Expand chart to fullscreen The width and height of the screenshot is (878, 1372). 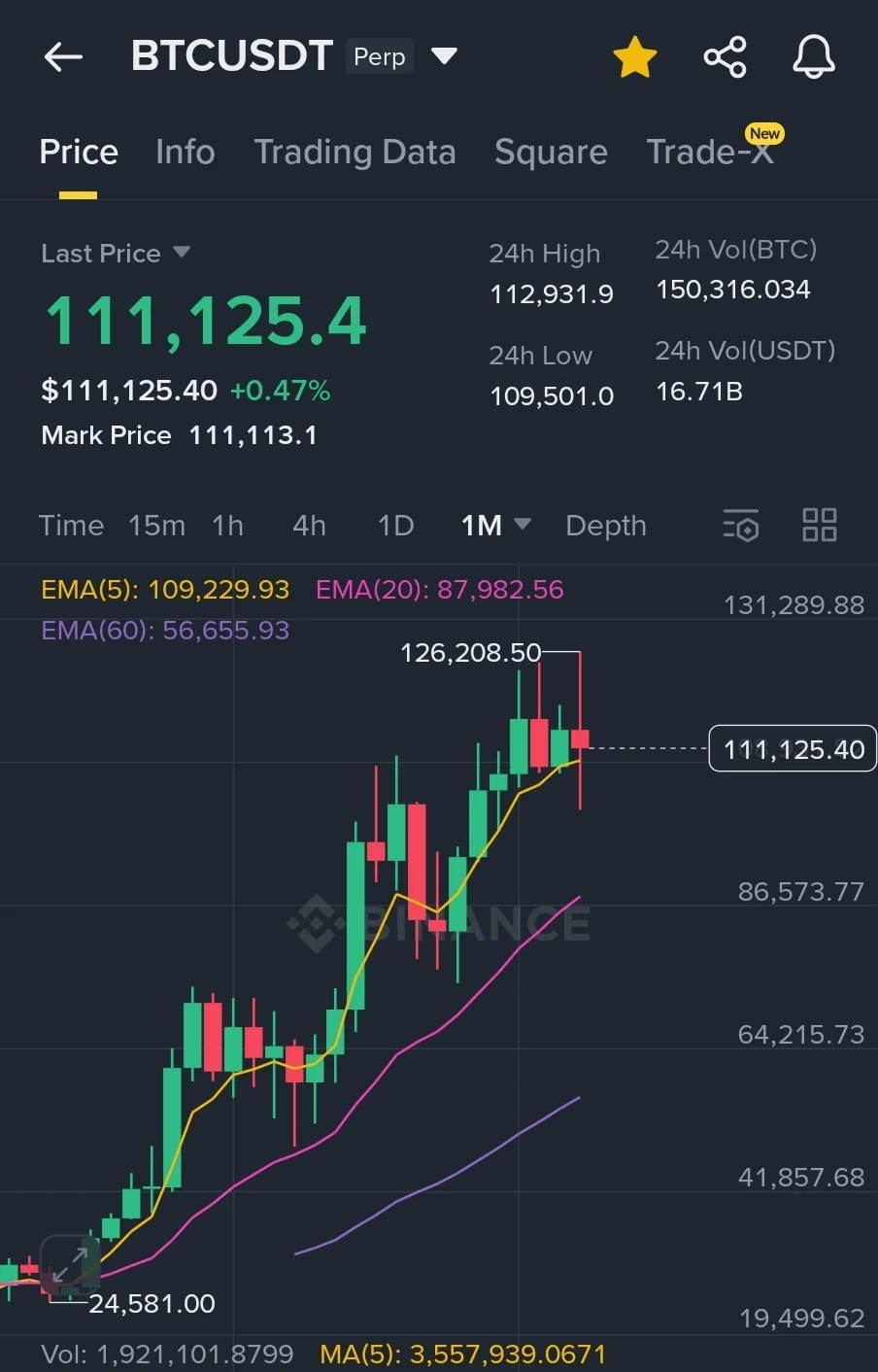pyautogui.click(x=69, y=1264)
